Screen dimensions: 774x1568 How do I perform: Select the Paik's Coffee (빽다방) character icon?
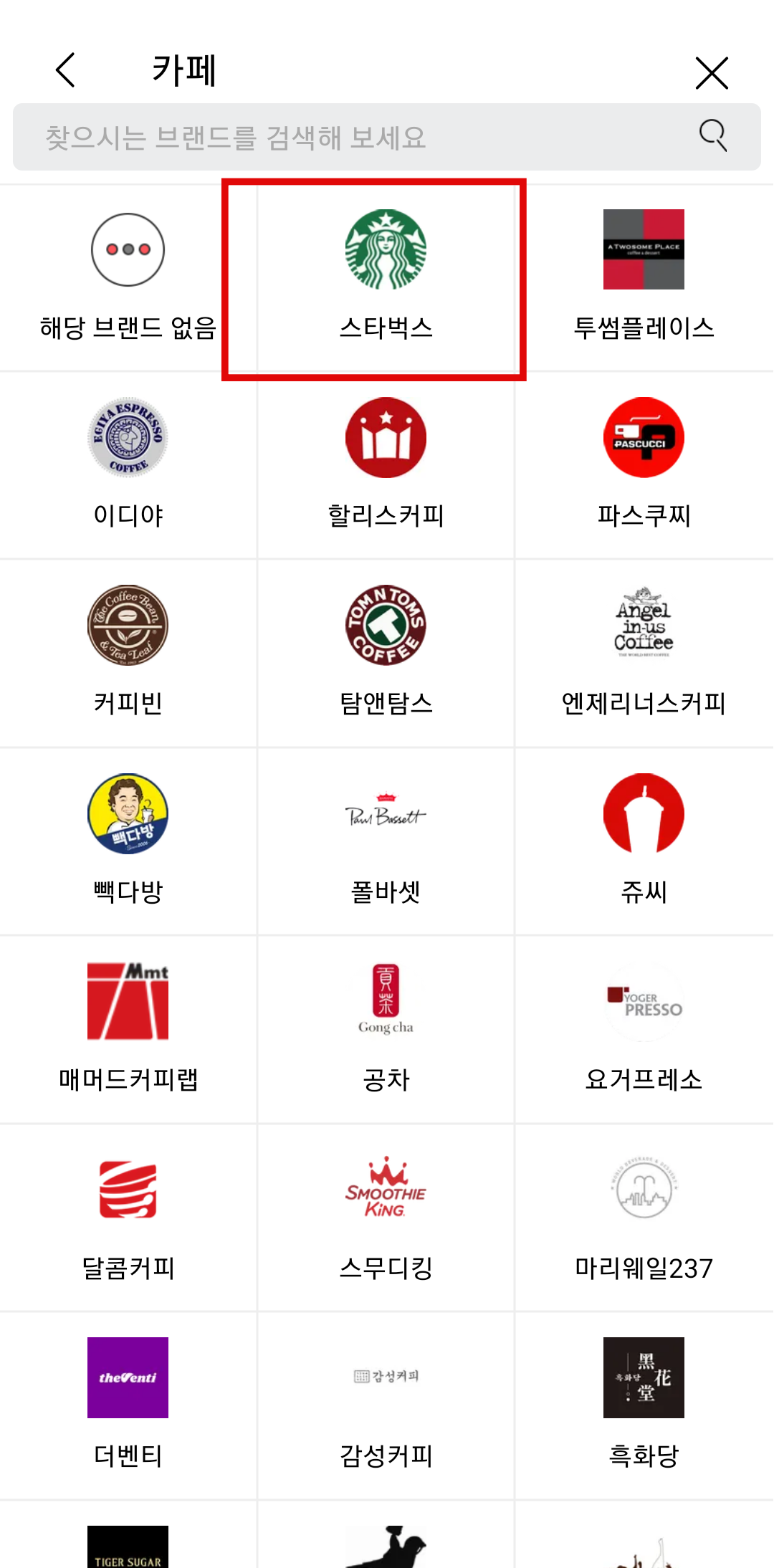tap(128, 814)
